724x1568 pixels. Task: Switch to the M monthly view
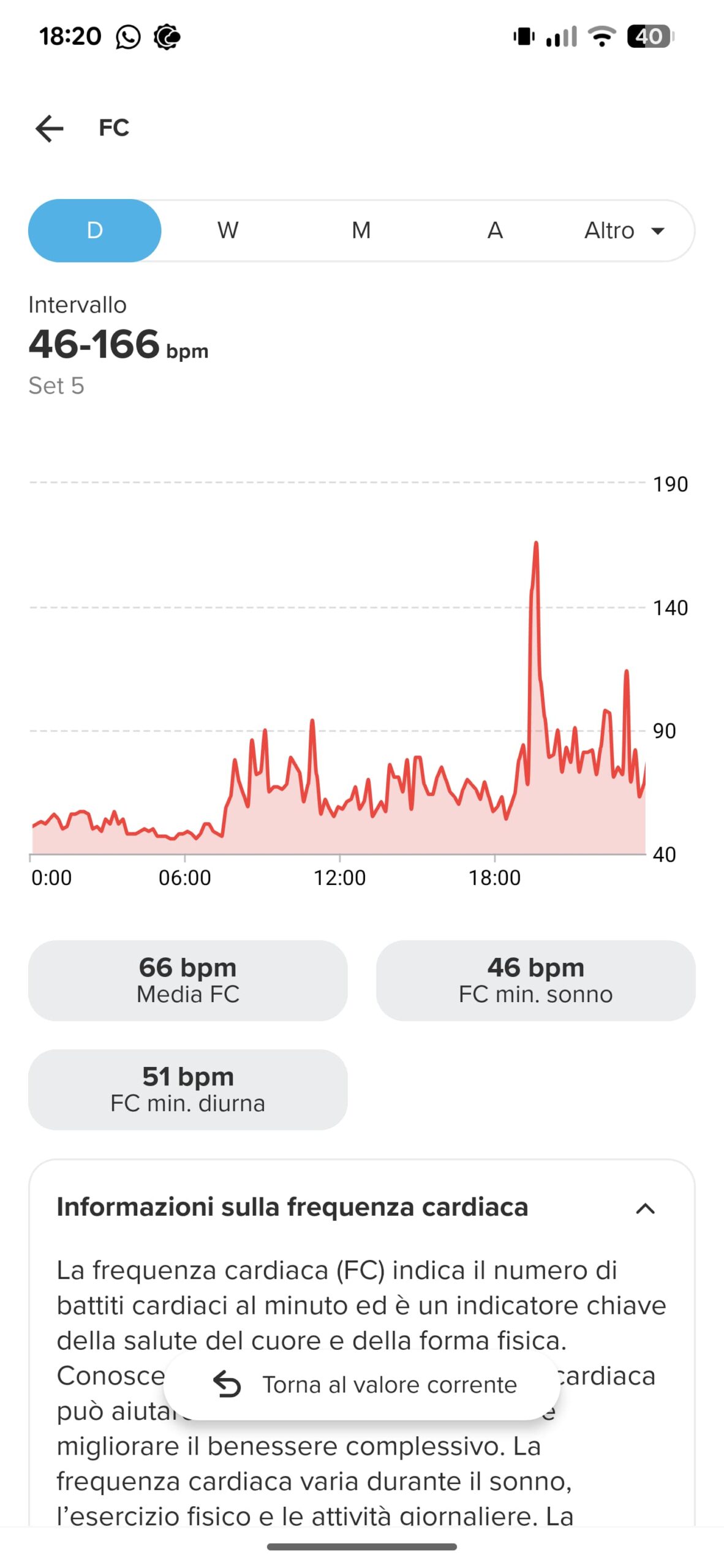(361, 231)
